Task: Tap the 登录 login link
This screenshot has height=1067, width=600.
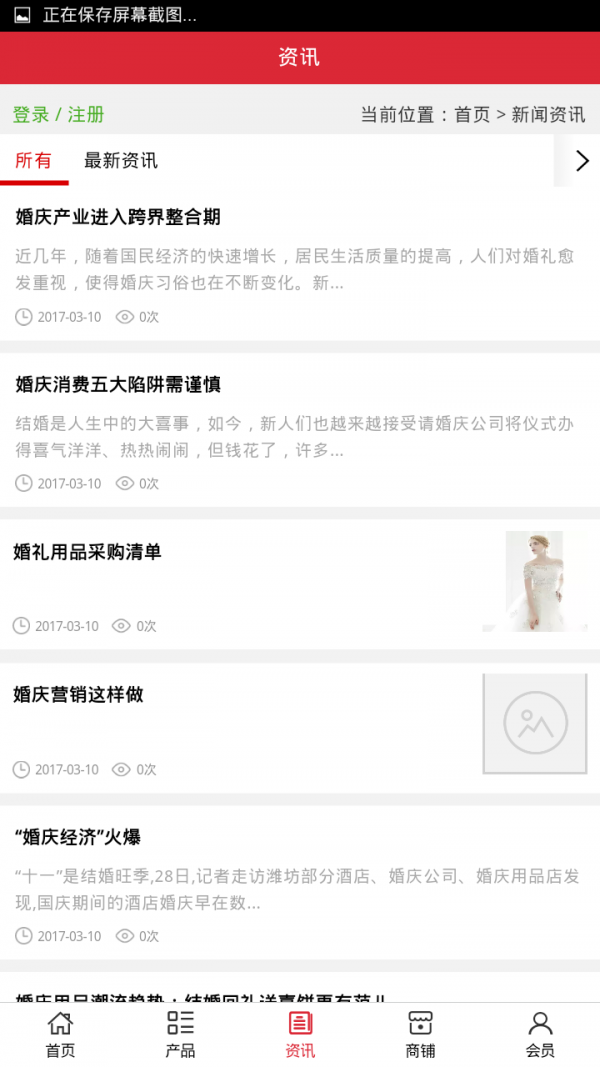Action: (30, 115)
